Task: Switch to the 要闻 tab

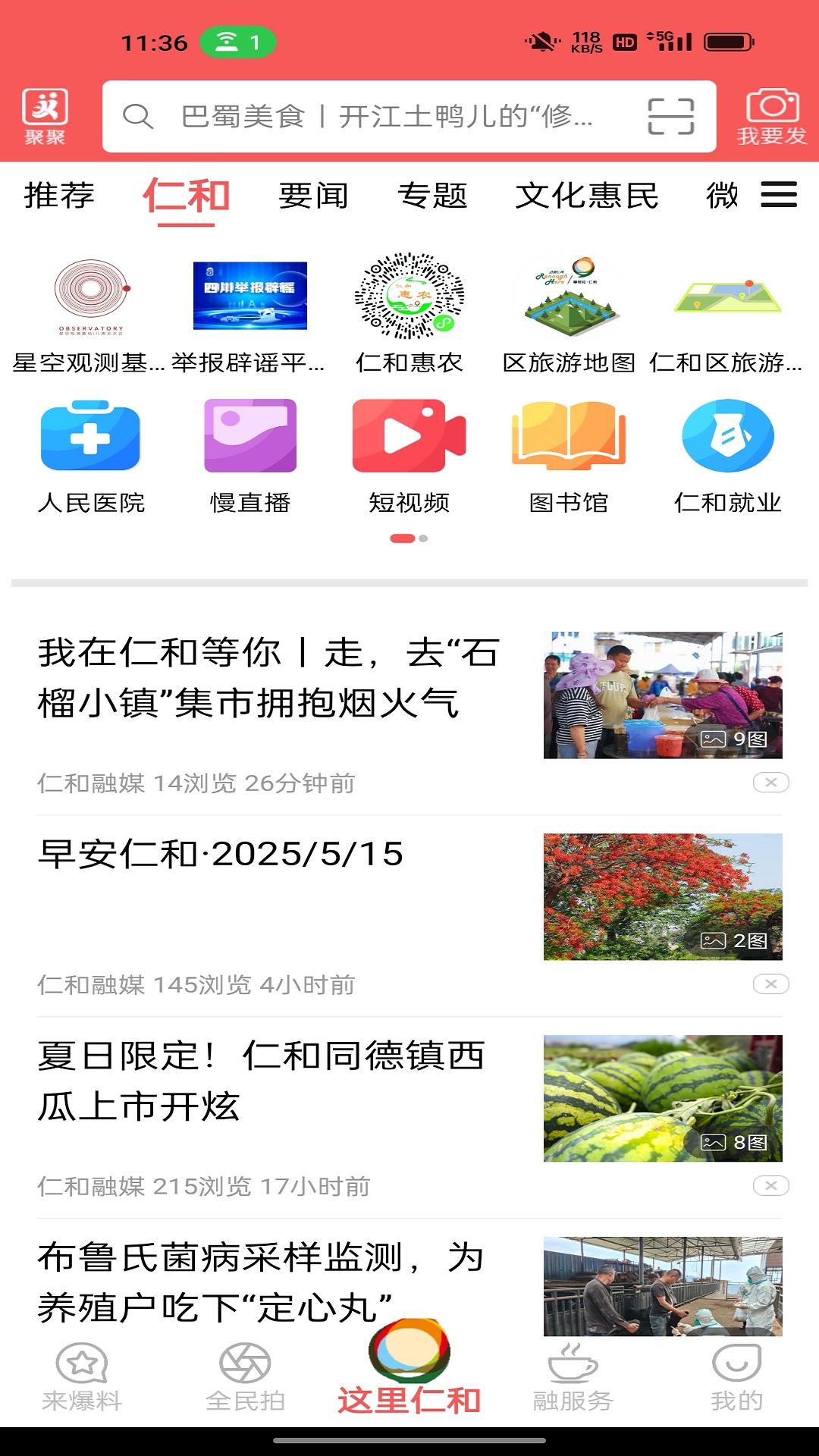Action: [314, 196]
